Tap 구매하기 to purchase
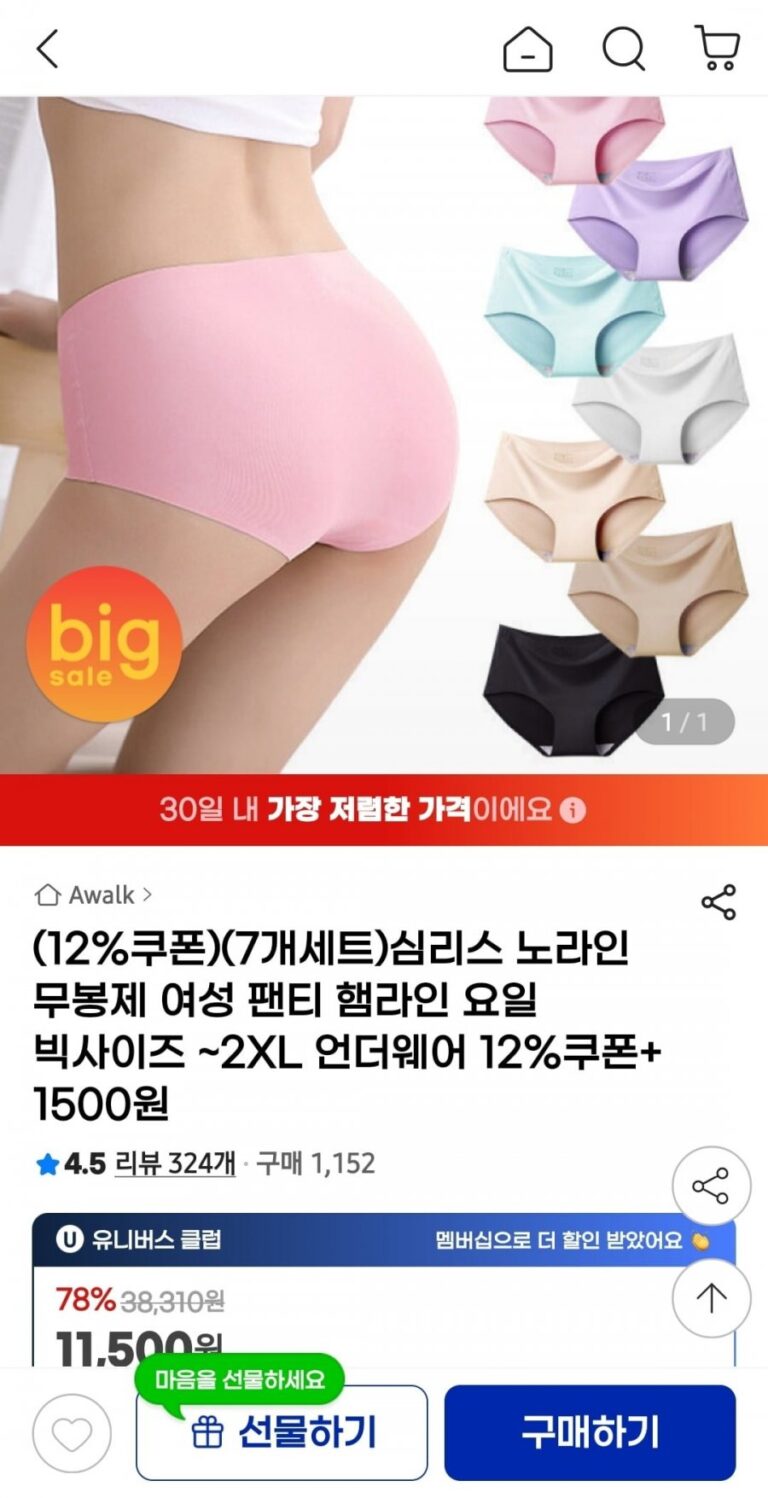Image resolution: width=768 pixels, height=1498 pixels. 589,1433
